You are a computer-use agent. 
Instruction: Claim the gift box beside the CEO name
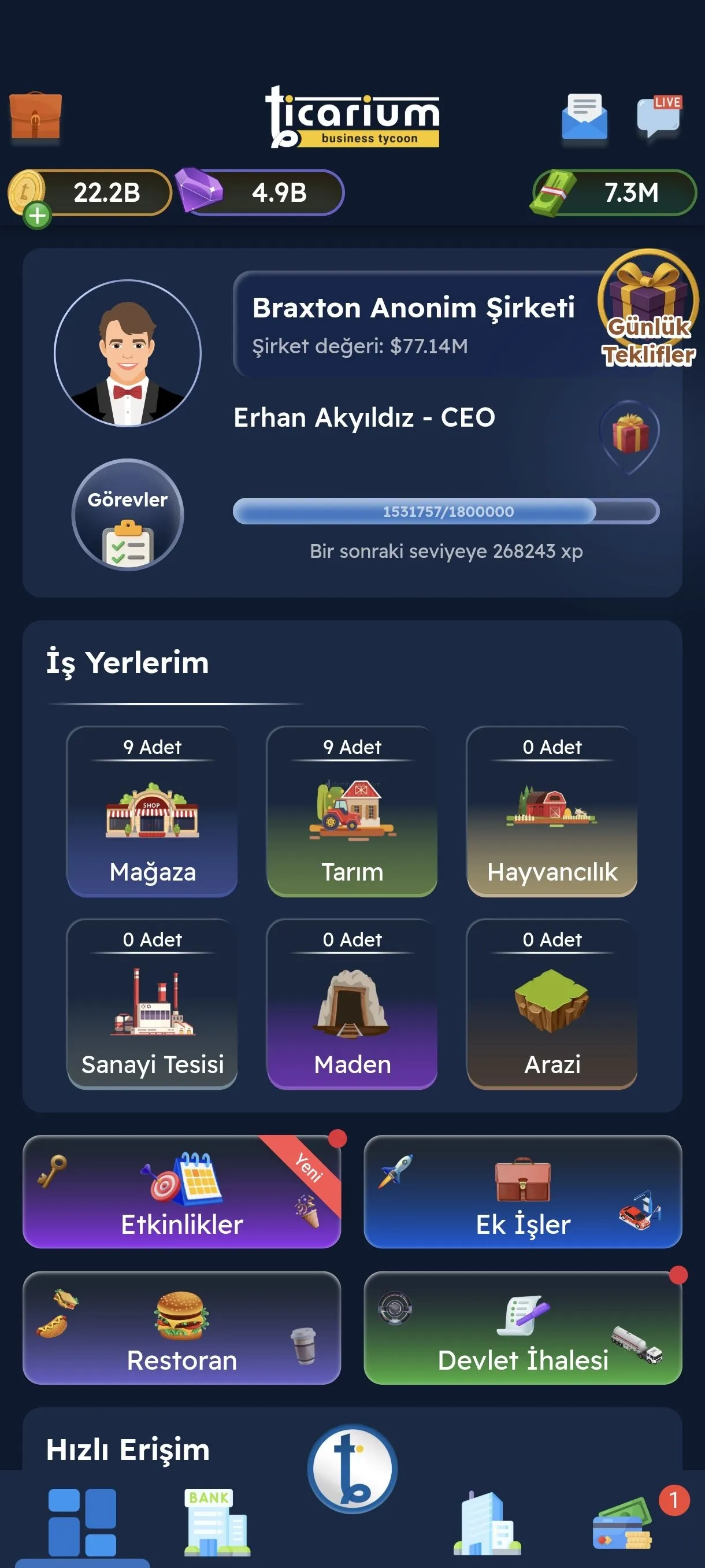629,435
